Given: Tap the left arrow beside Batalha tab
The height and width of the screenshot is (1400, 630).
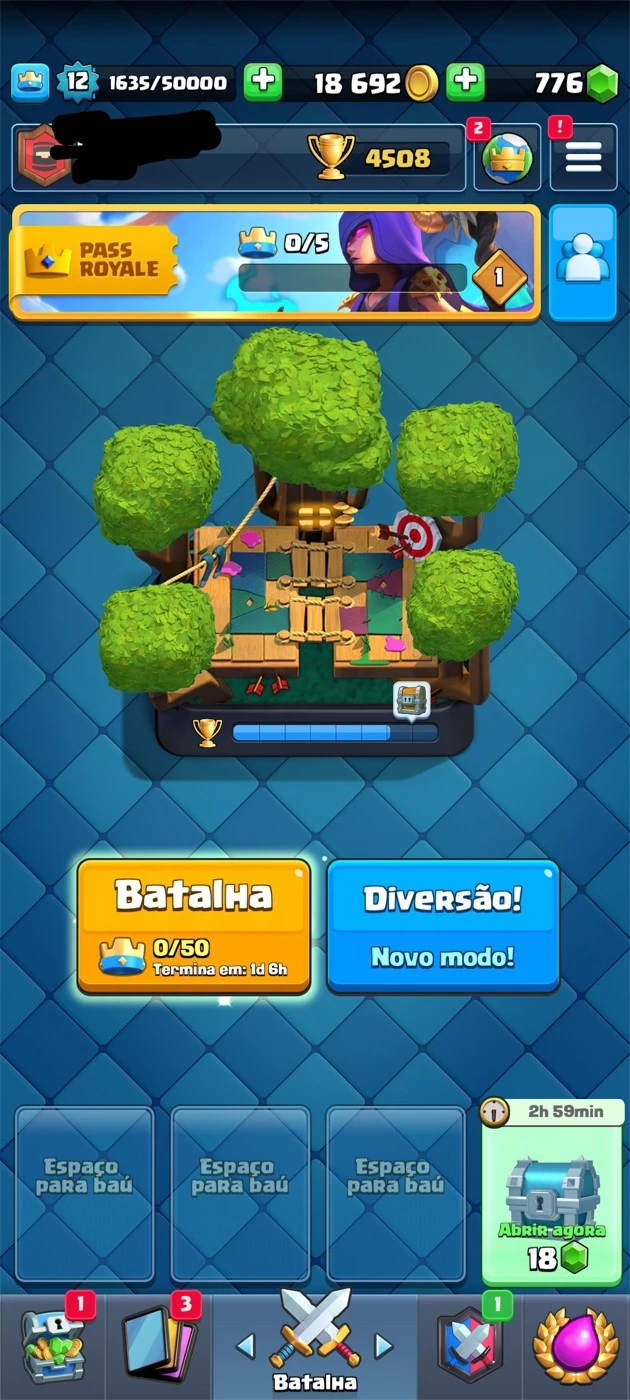Looking at the screenshot, I should click(246, 1346).
